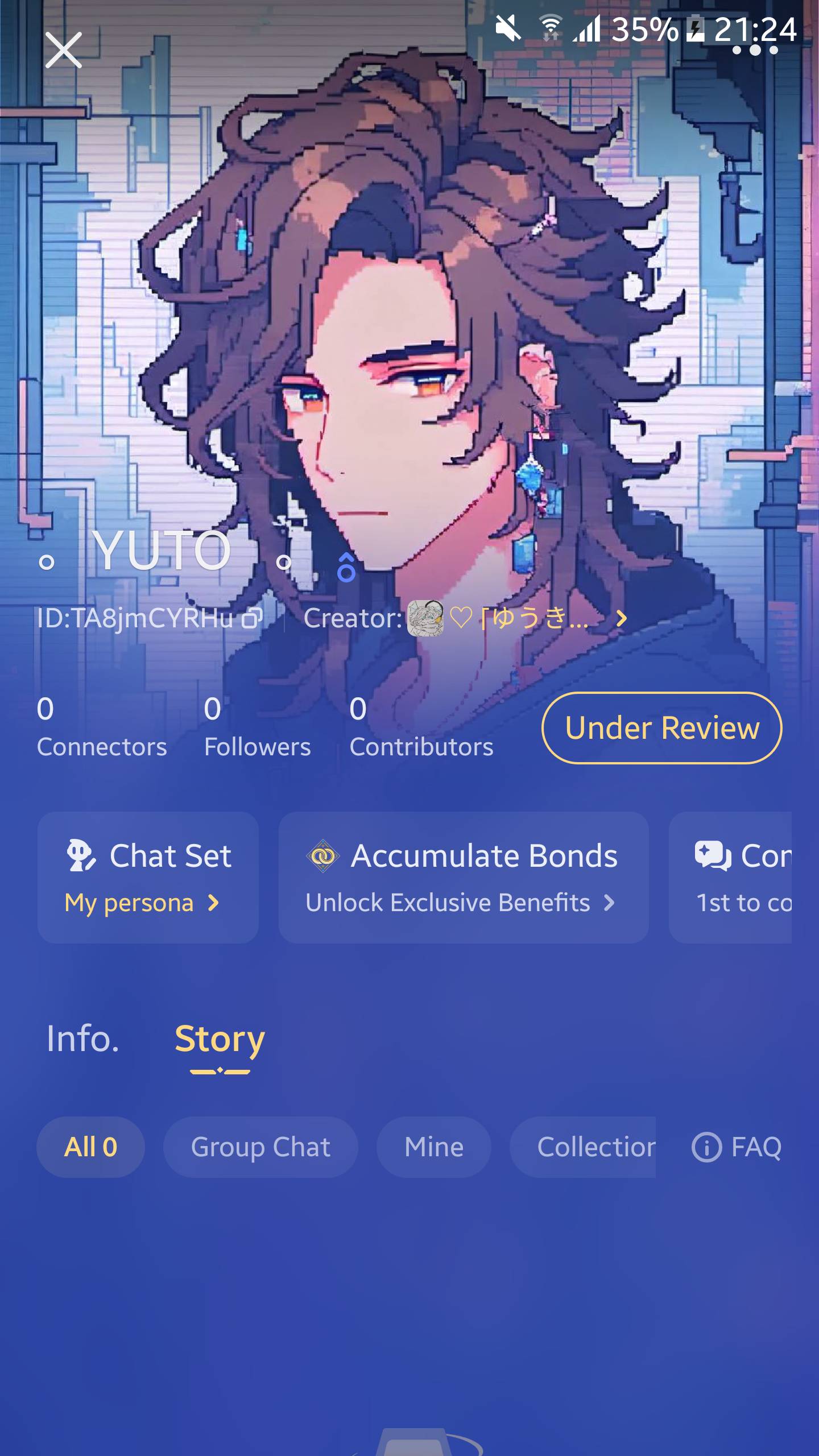Viewport: 819px width, 1456px height.
Task: Open Accumulate Bonds exclusive benefits
Action: click(463, 878)
